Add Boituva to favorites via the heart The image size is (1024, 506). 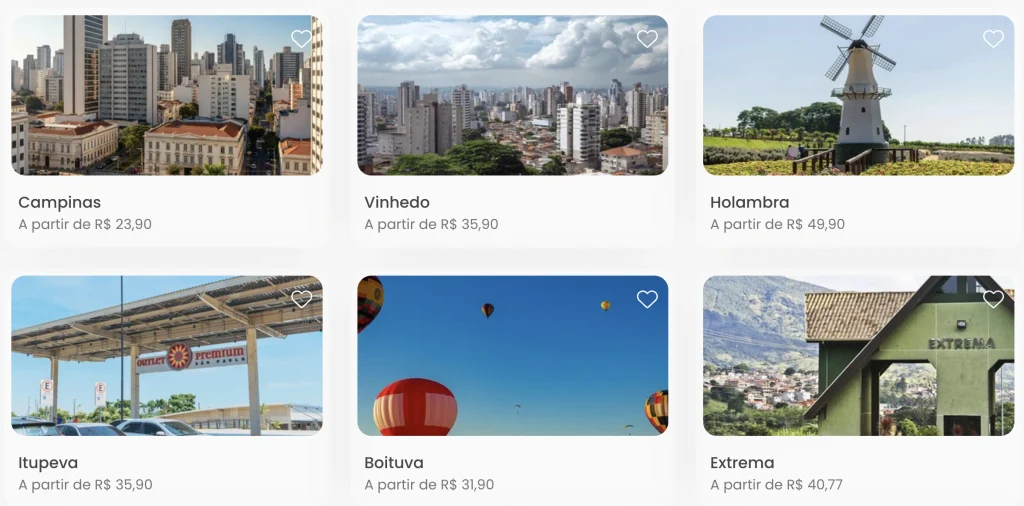click(x=647, y=300)
